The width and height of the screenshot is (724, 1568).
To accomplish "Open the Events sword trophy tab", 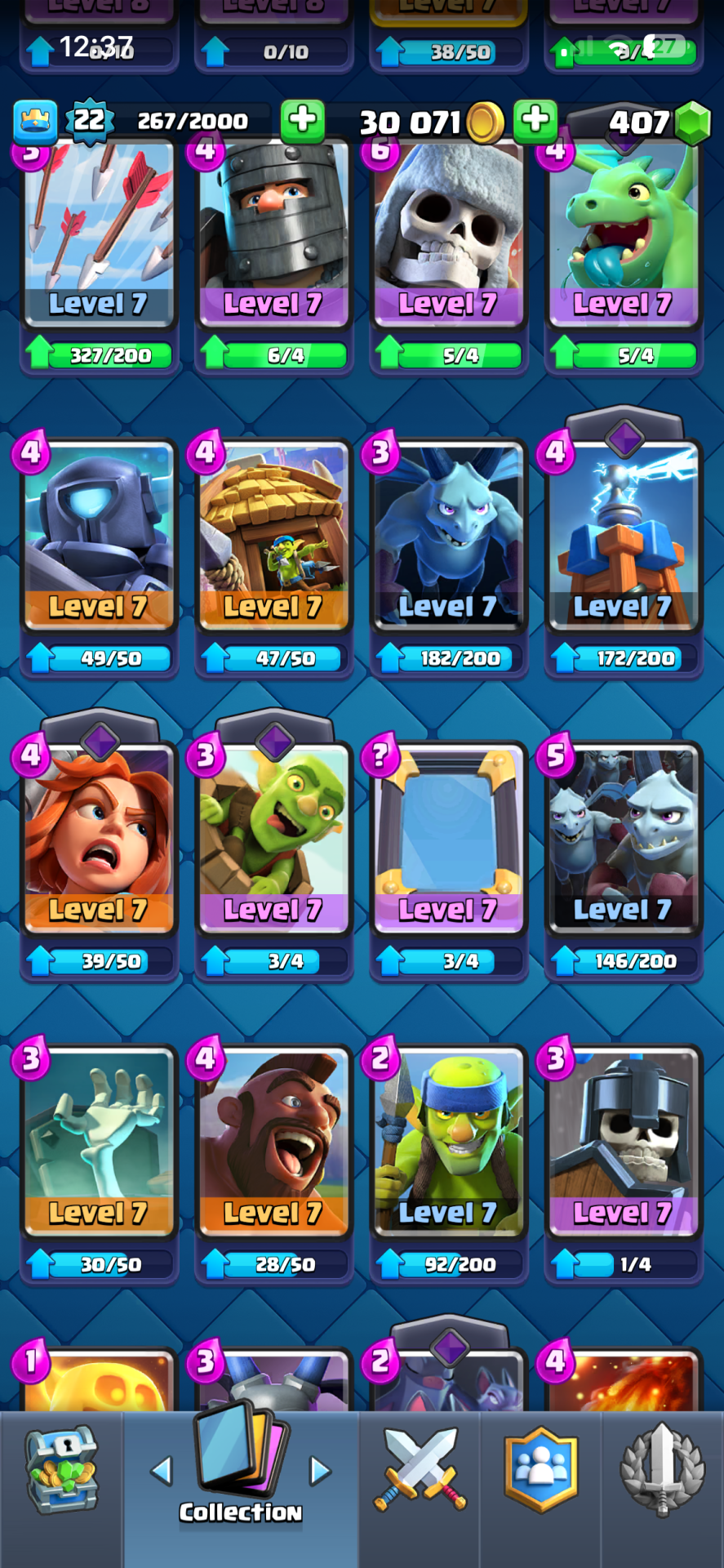I will 662,1470.
